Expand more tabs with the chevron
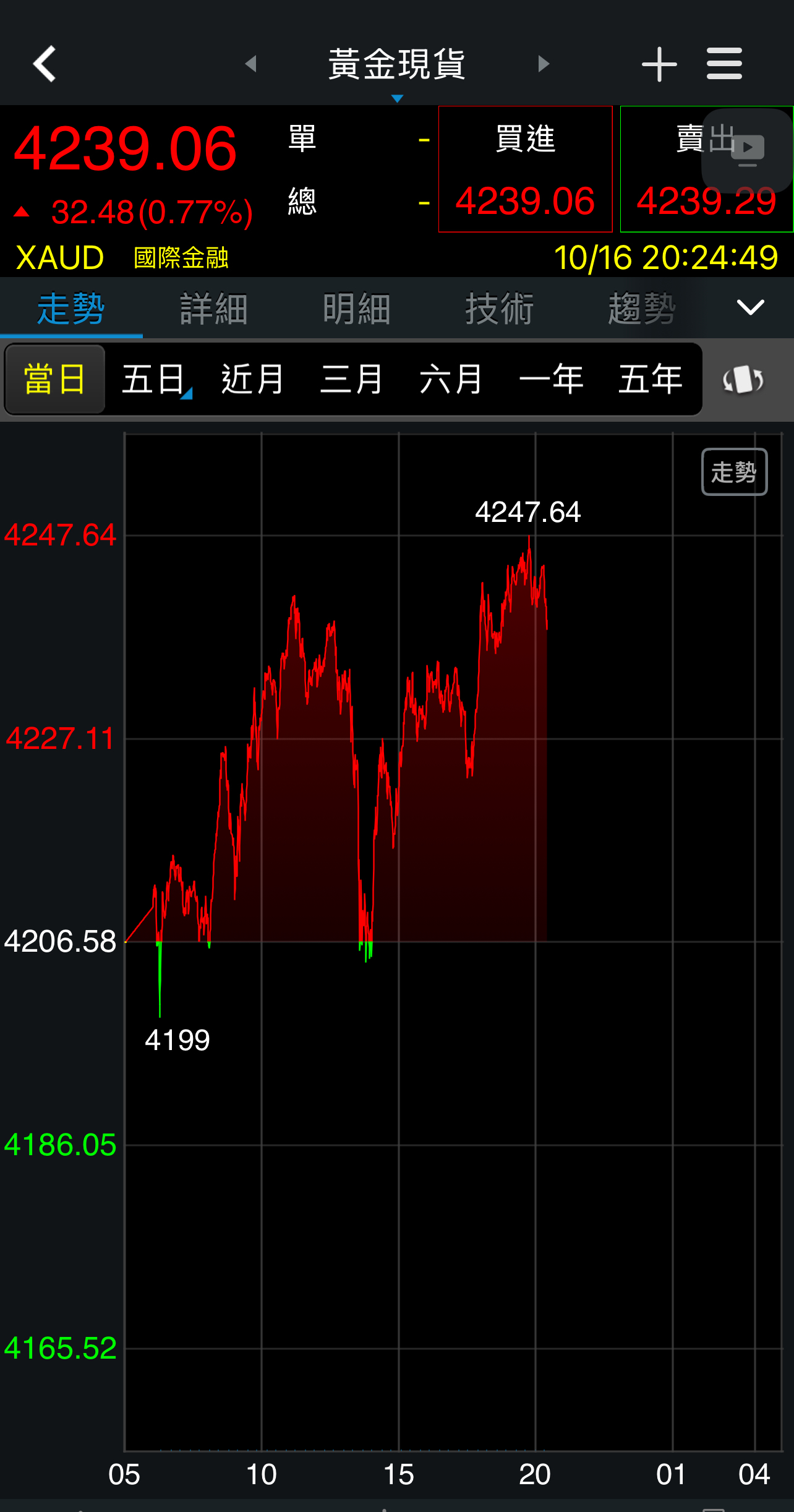The height and width of the screenshot is (1512, 794). click(x=751, y=307)
